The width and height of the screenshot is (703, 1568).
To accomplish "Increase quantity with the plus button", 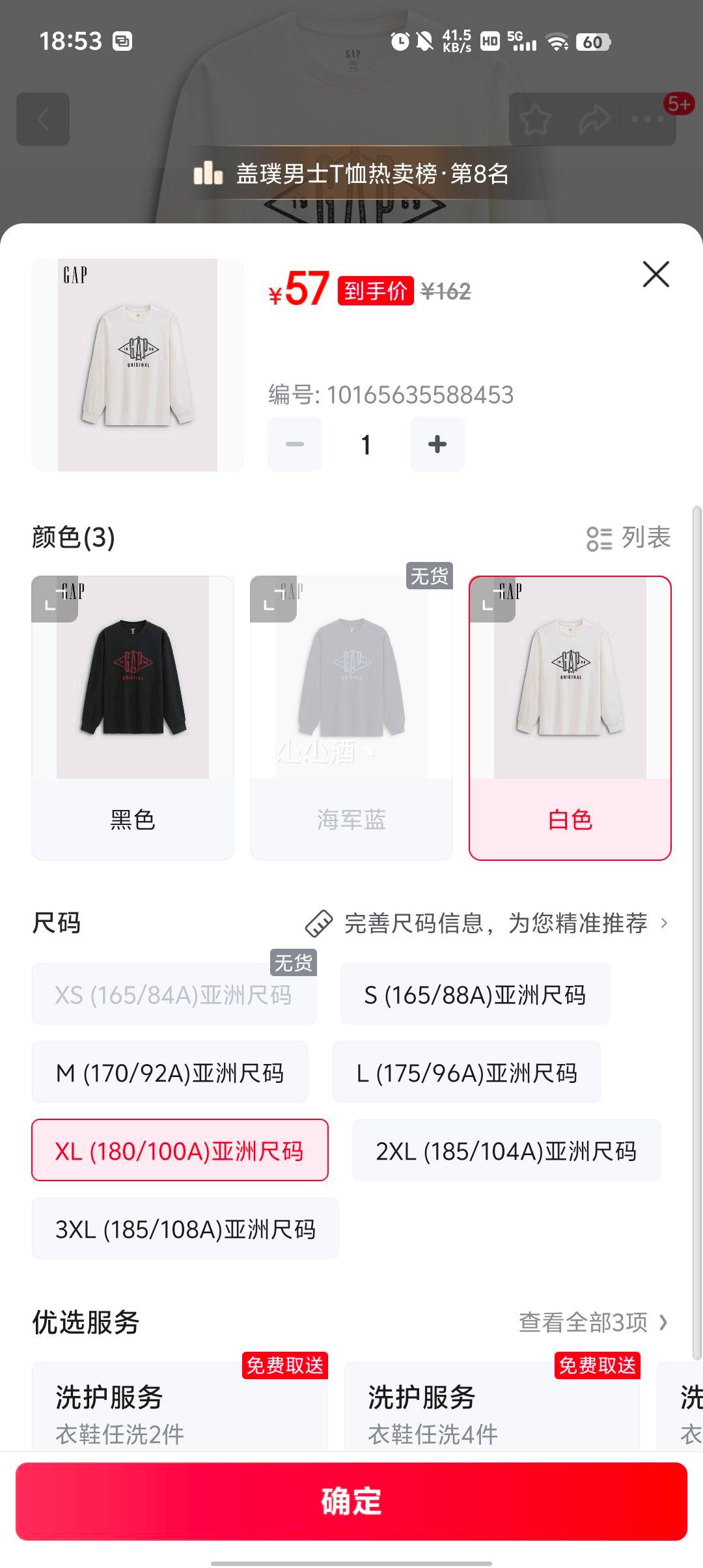I will pos(437,444).
